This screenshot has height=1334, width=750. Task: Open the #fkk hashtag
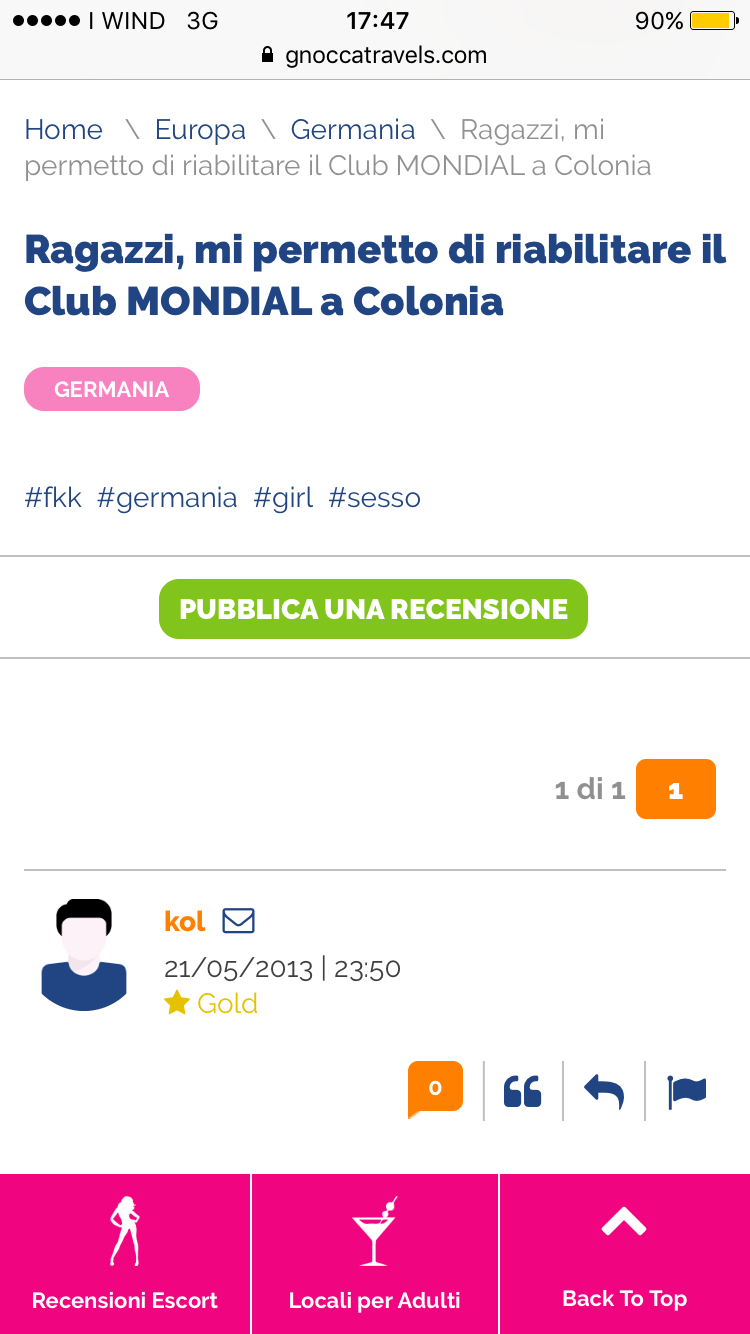click(53, 497)
